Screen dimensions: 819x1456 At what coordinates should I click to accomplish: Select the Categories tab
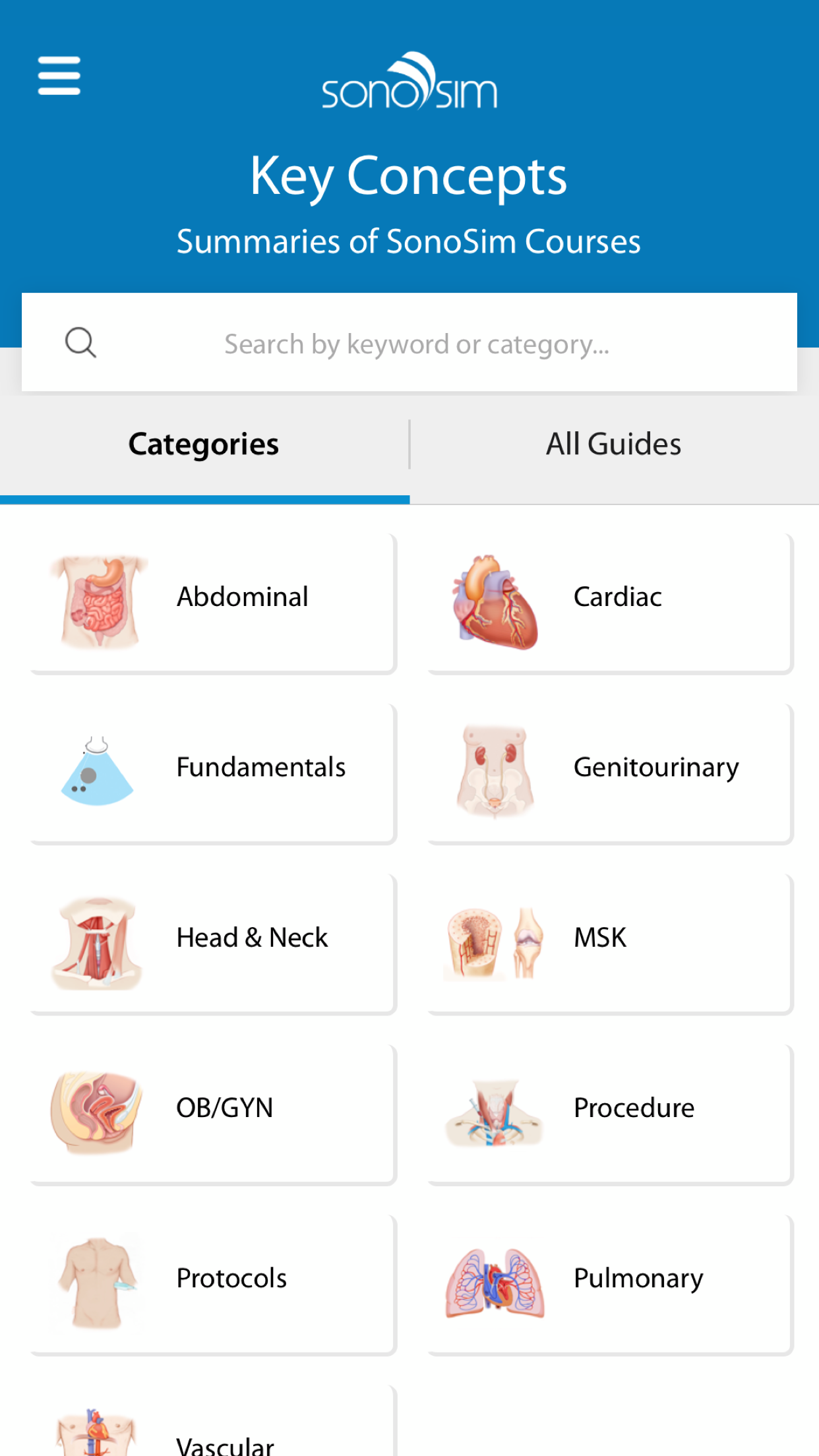point(204,444)
